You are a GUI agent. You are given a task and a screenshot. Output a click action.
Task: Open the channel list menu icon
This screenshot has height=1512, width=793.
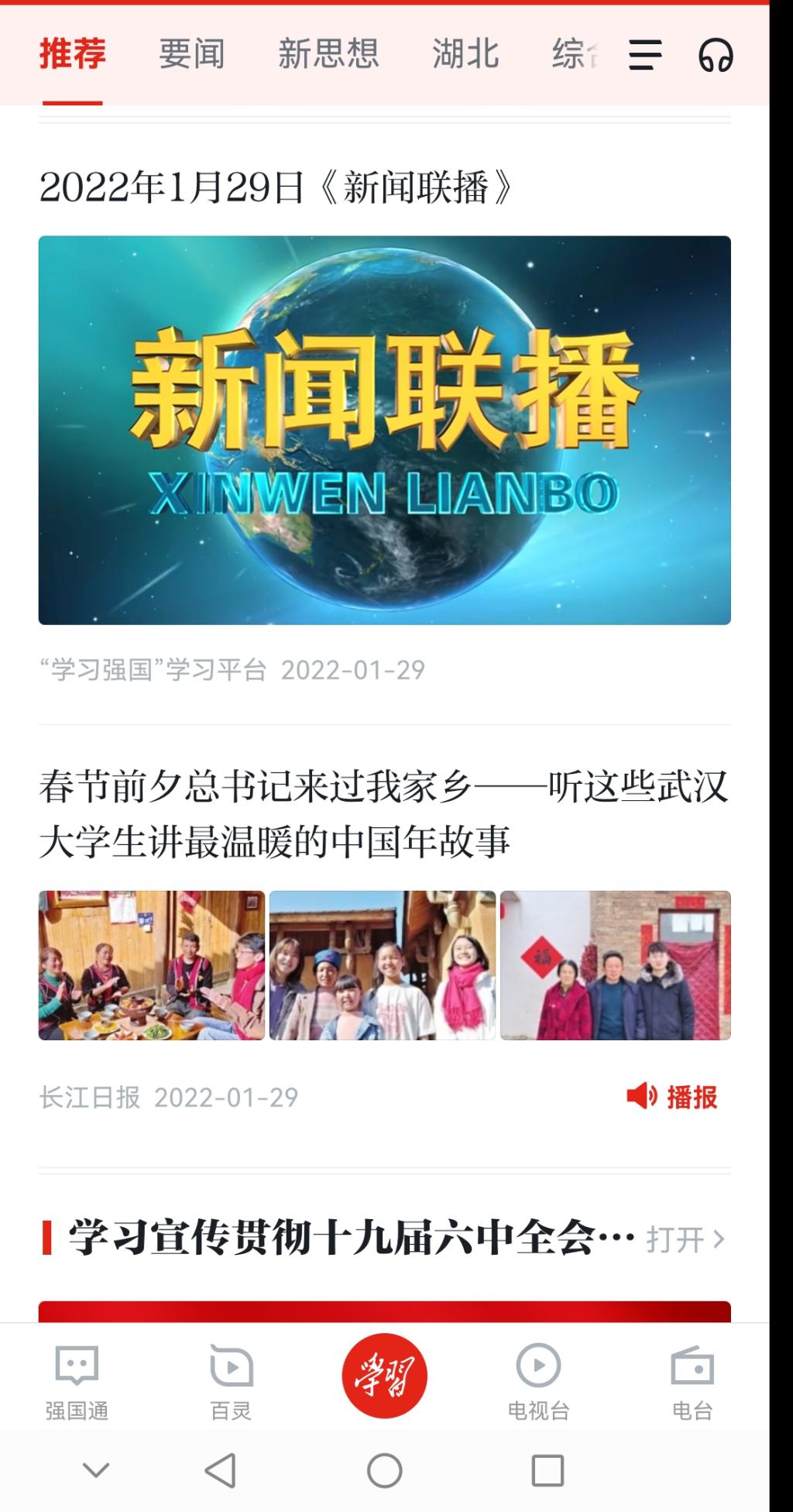(x=644, y=55)
